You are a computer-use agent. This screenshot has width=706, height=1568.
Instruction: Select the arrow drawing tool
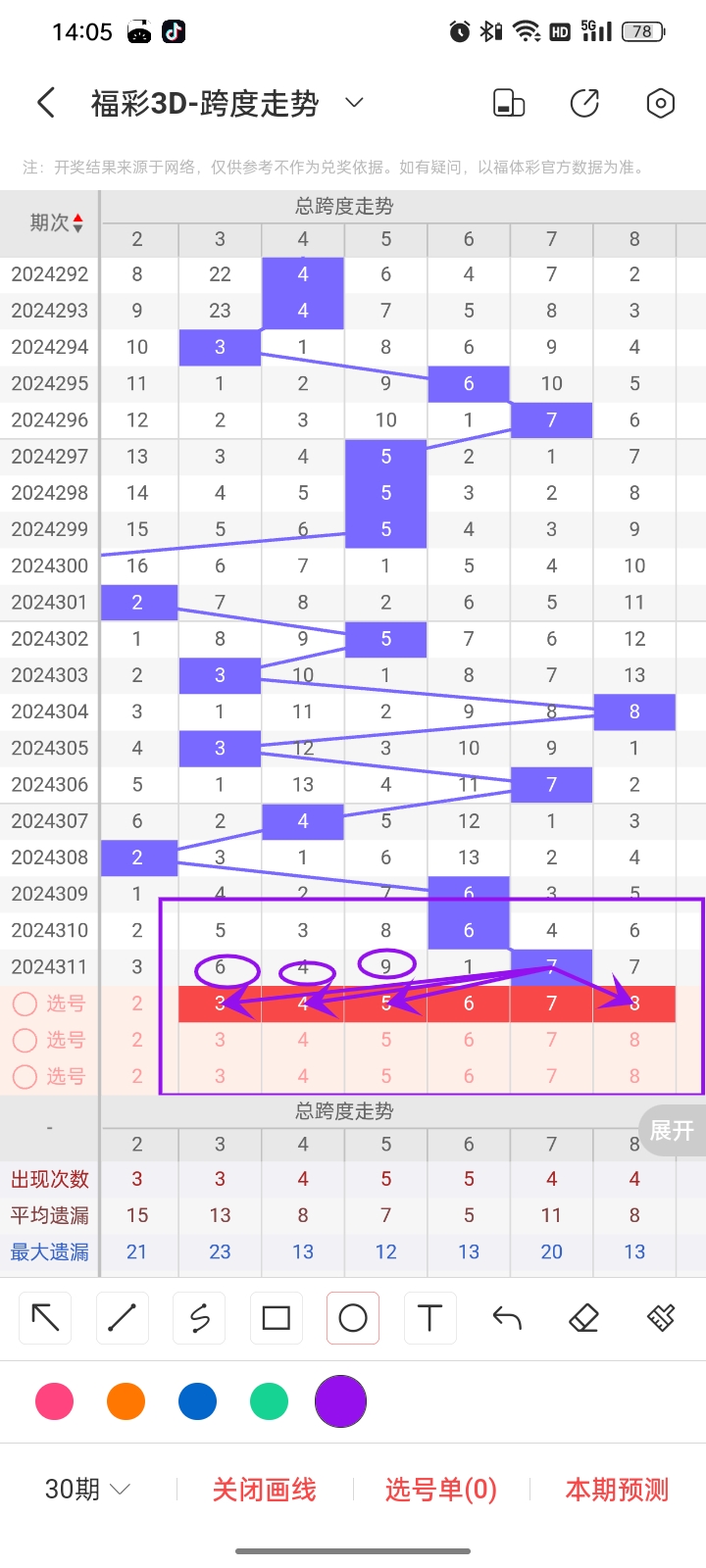click(x=45, y=1317)
